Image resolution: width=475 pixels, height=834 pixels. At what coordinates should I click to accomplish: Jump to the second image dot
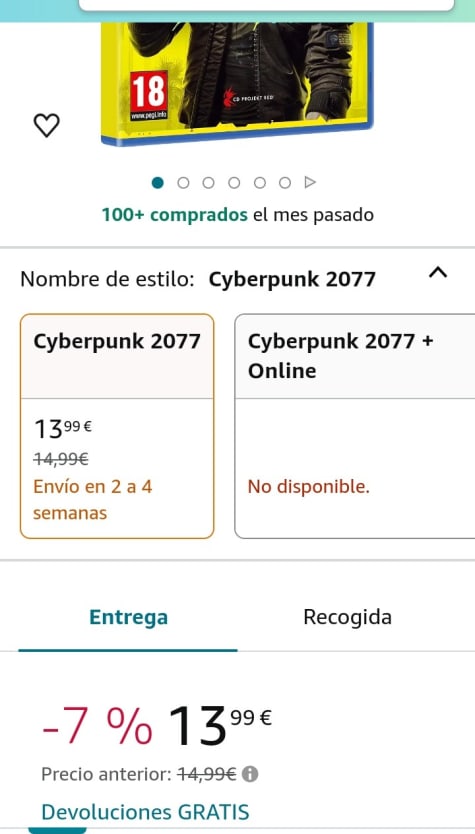point(183,183)
